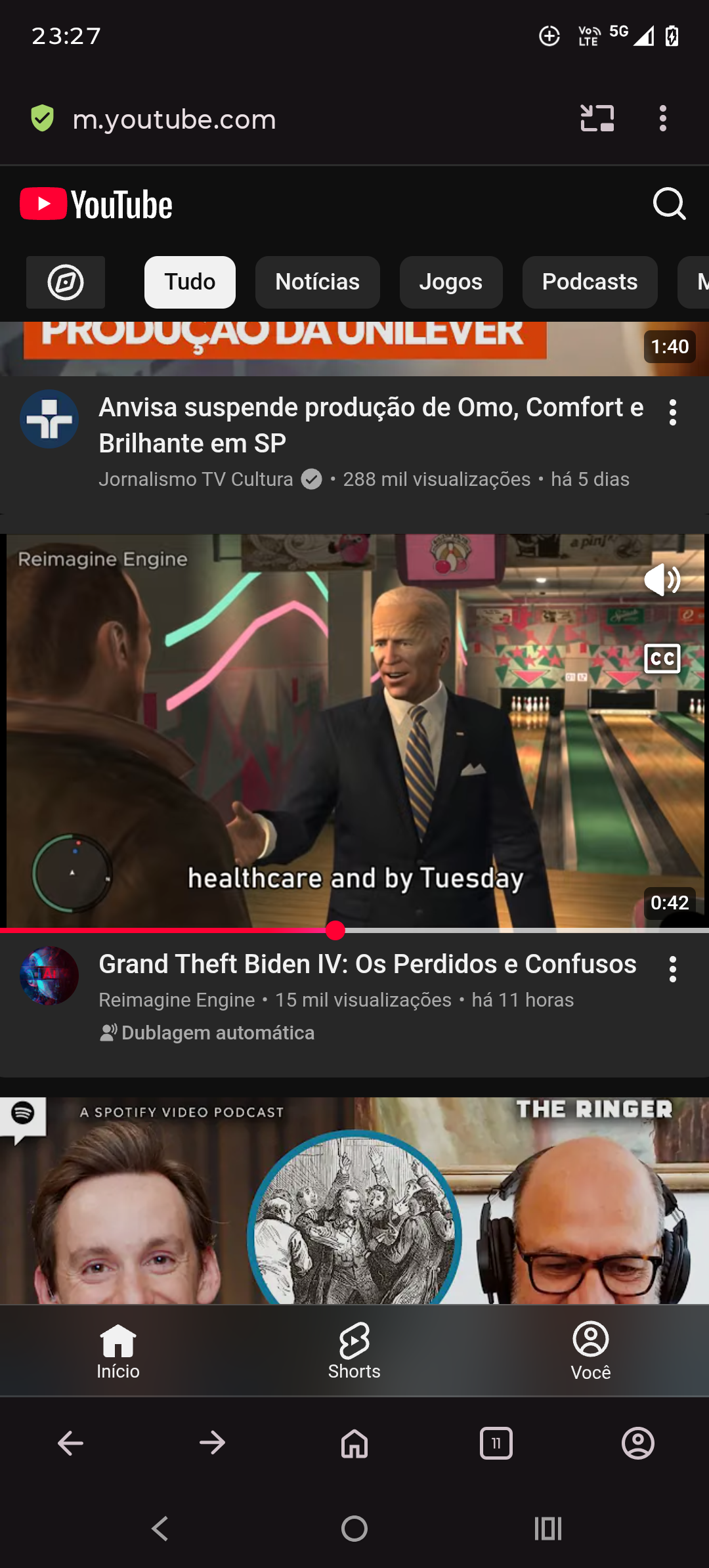Open YouTube search
The height and width of the screenshot is (1568, 709).
669,204
